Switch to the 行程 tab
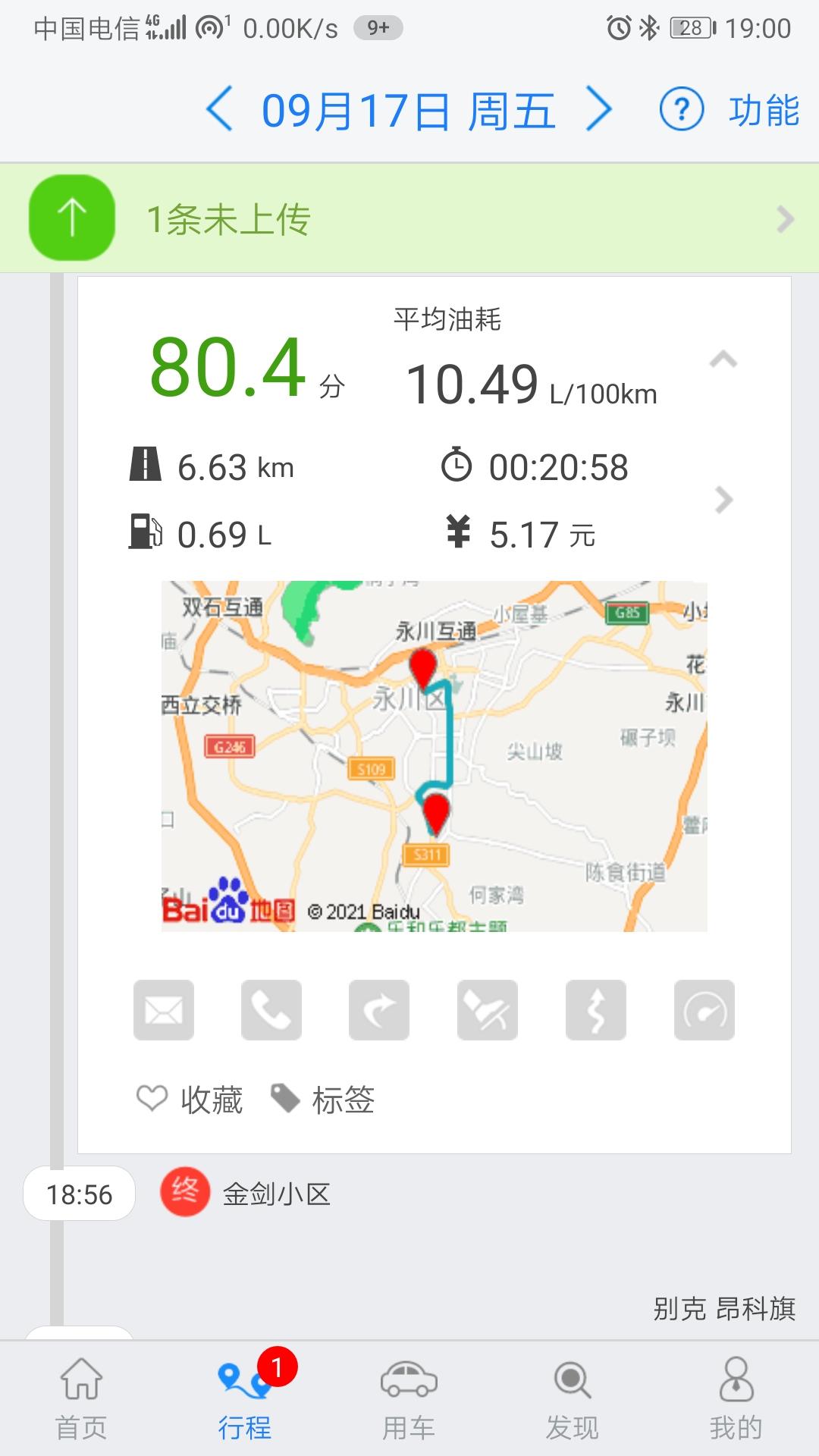 pyautogui.click(x=245, y=1398)
